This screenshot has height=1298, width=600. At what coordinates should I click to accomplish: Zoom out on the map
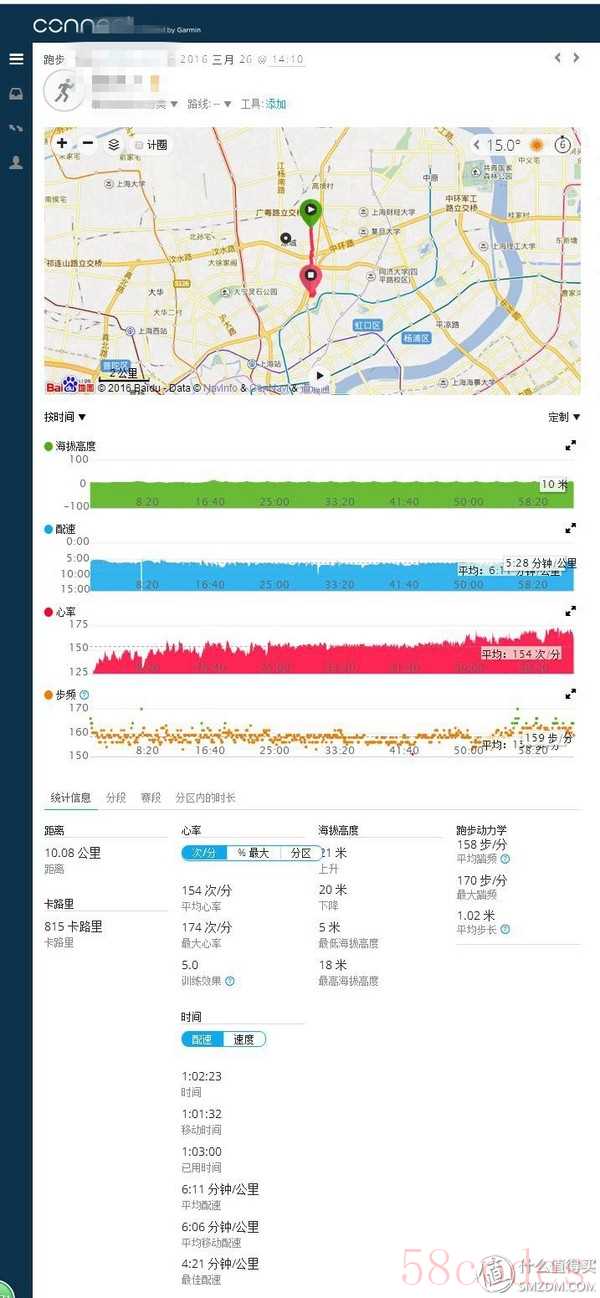pyautogui.click(x=88, y=144)
